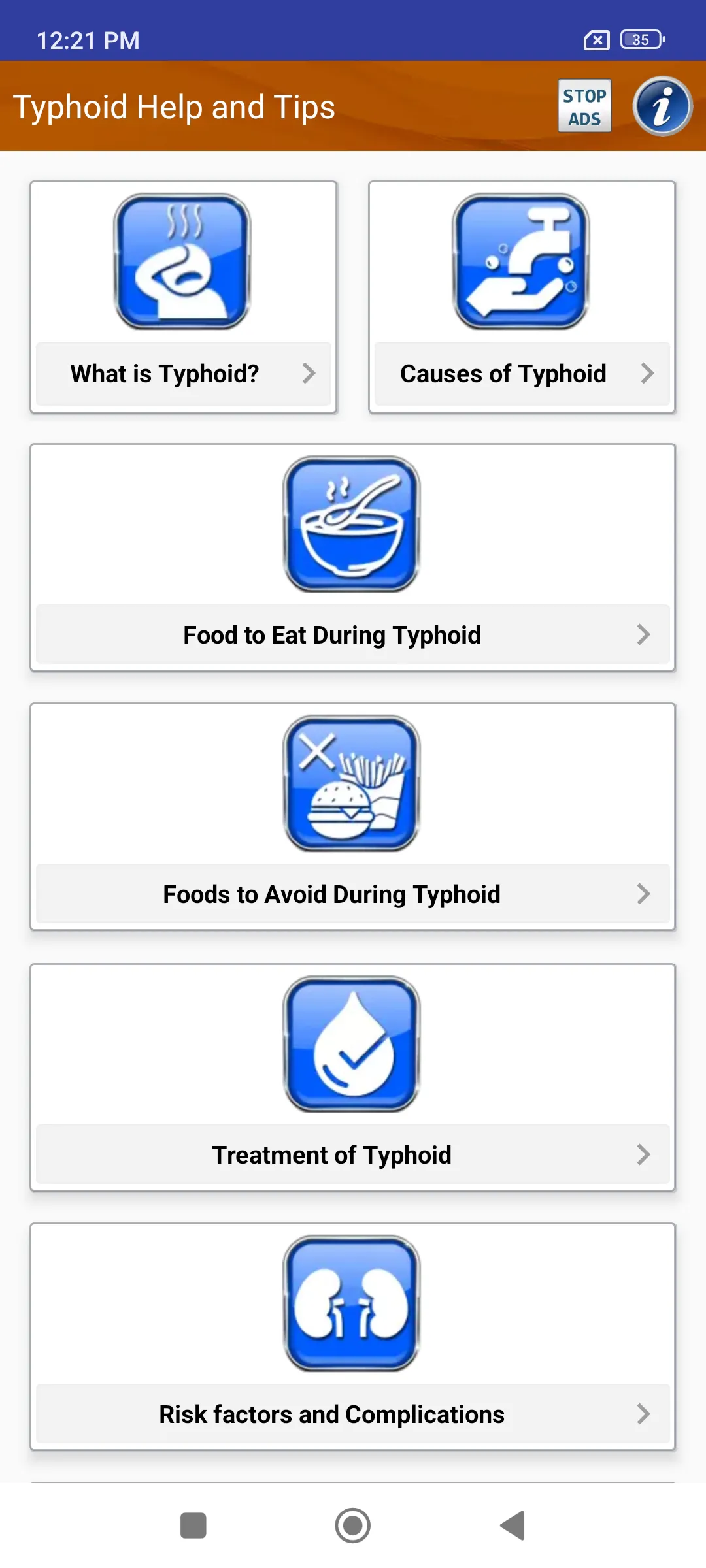Go back using the system back button
706x1568 pixels.
click(x=513, y=1526)
